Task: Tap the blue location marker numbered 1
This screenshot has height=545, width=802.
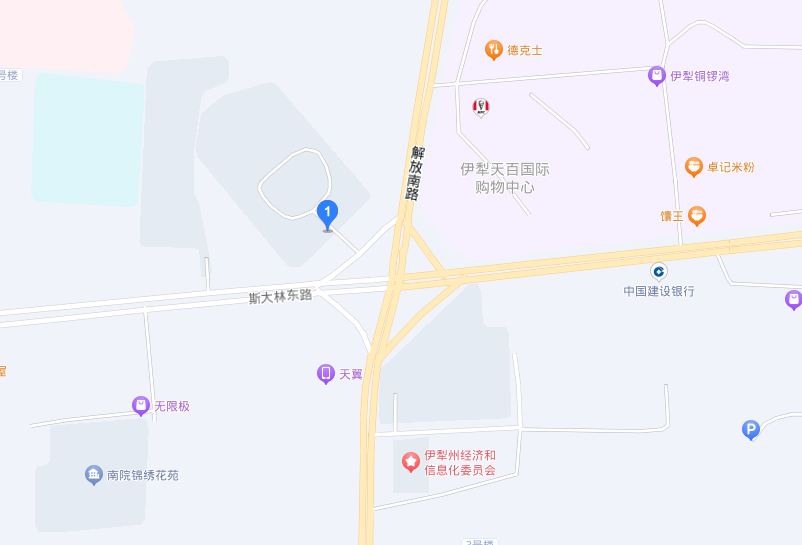Action: [x=327, y=213]
